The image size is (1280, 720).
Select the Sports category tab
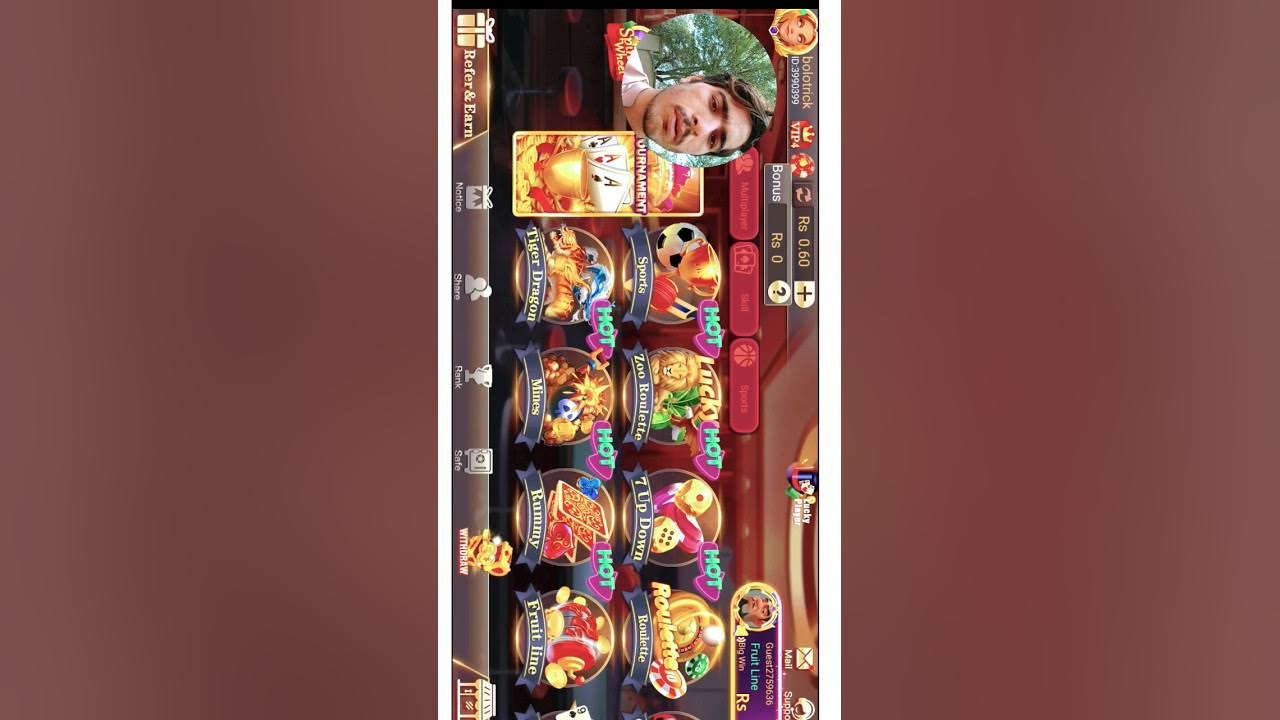pyautogui.click(x=743, y=385)
